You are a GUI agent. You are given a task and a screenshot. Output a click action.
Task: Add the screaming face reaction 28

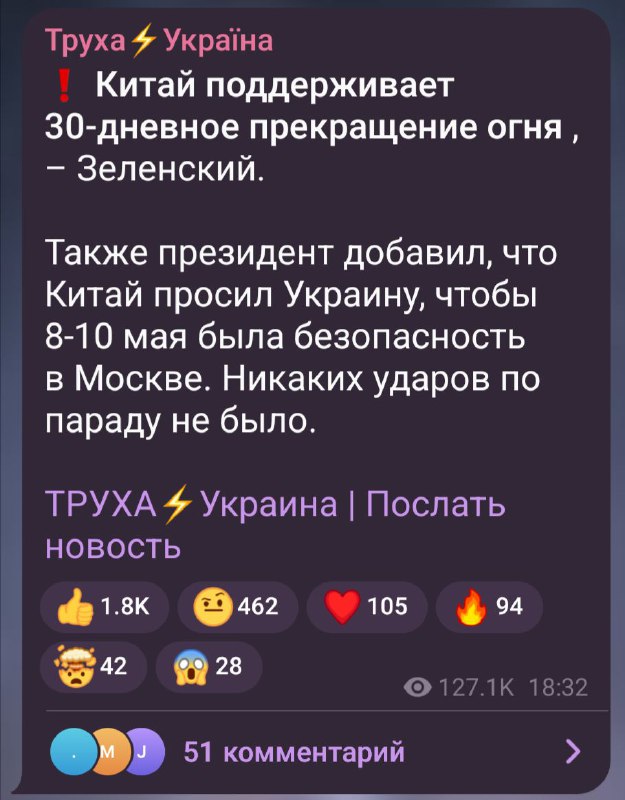click(209, 667)
